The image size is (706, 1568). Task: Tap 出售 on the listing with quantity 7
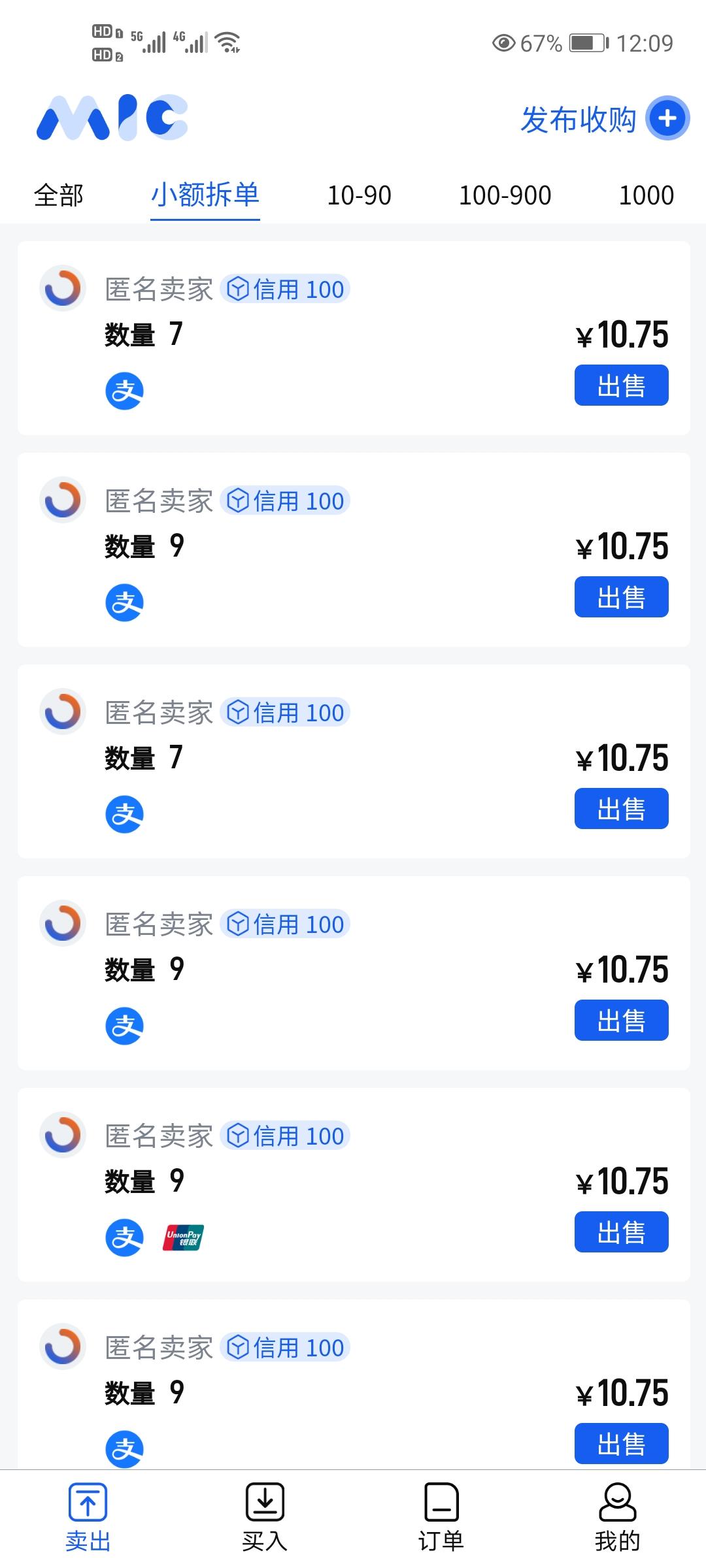click(621, 385)
